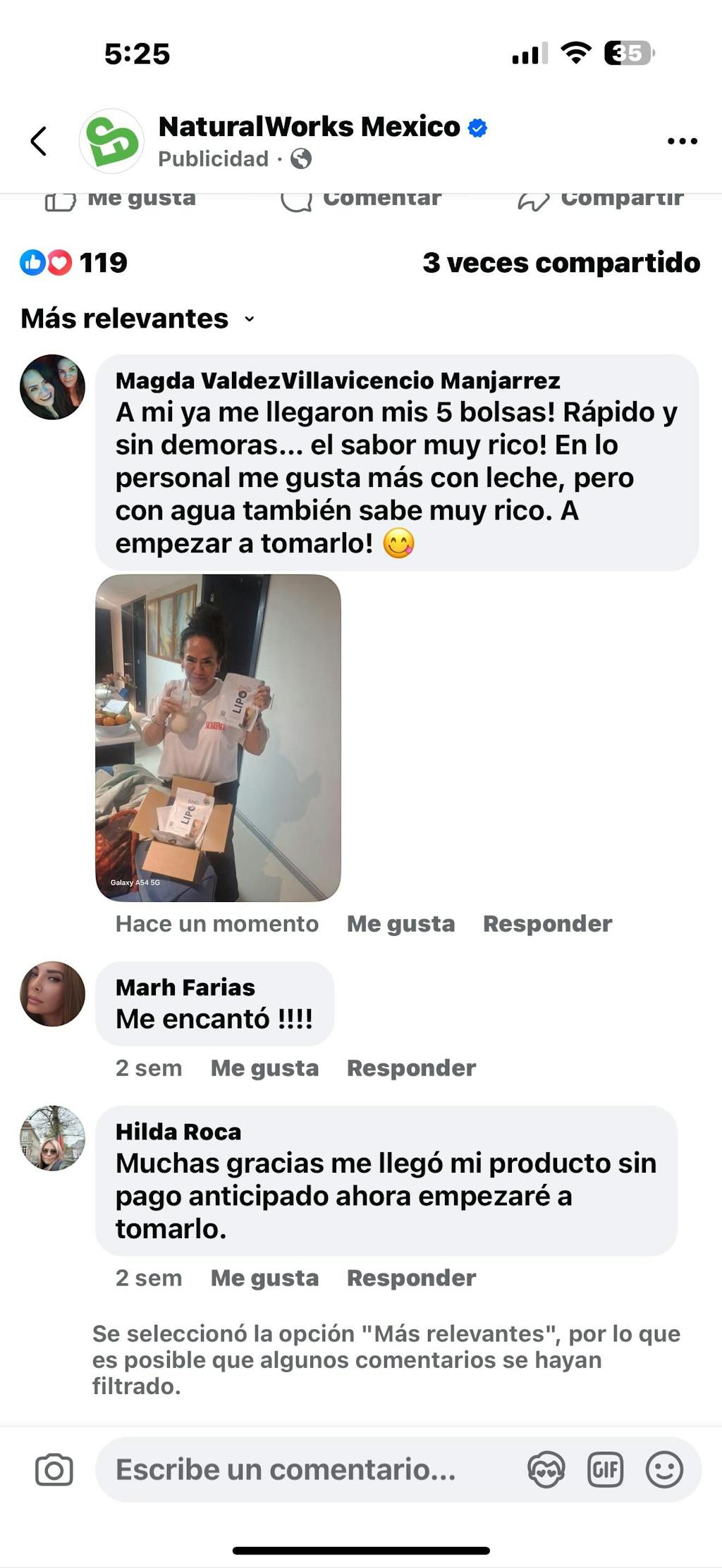View who reacted to the post
The image size is (722, 1568).
pos(74,263)
